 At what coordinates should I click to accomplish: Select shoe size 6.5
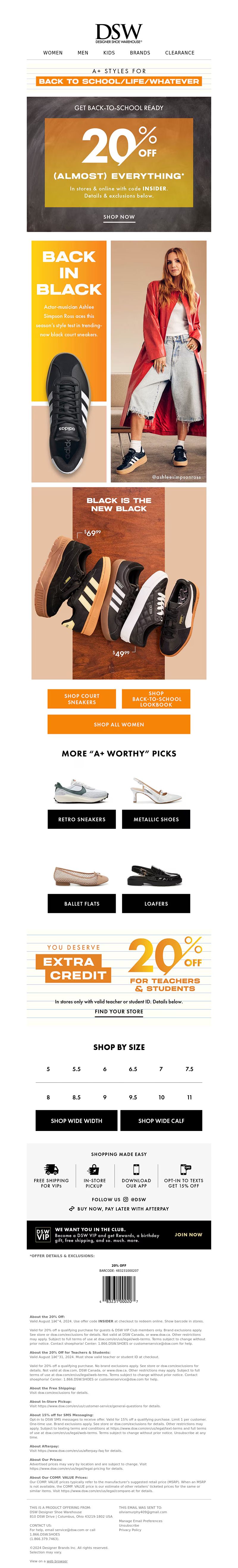pos(133,1069)
